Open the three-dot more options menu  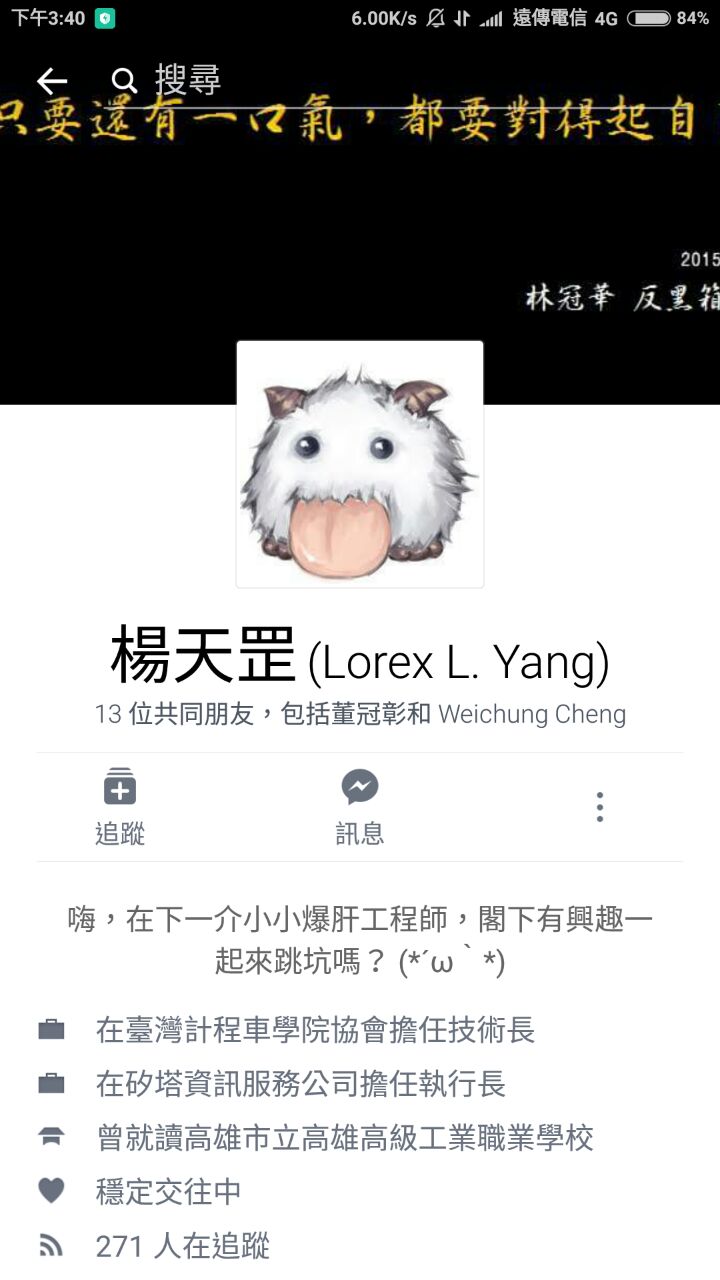click(x=600, y=807)
